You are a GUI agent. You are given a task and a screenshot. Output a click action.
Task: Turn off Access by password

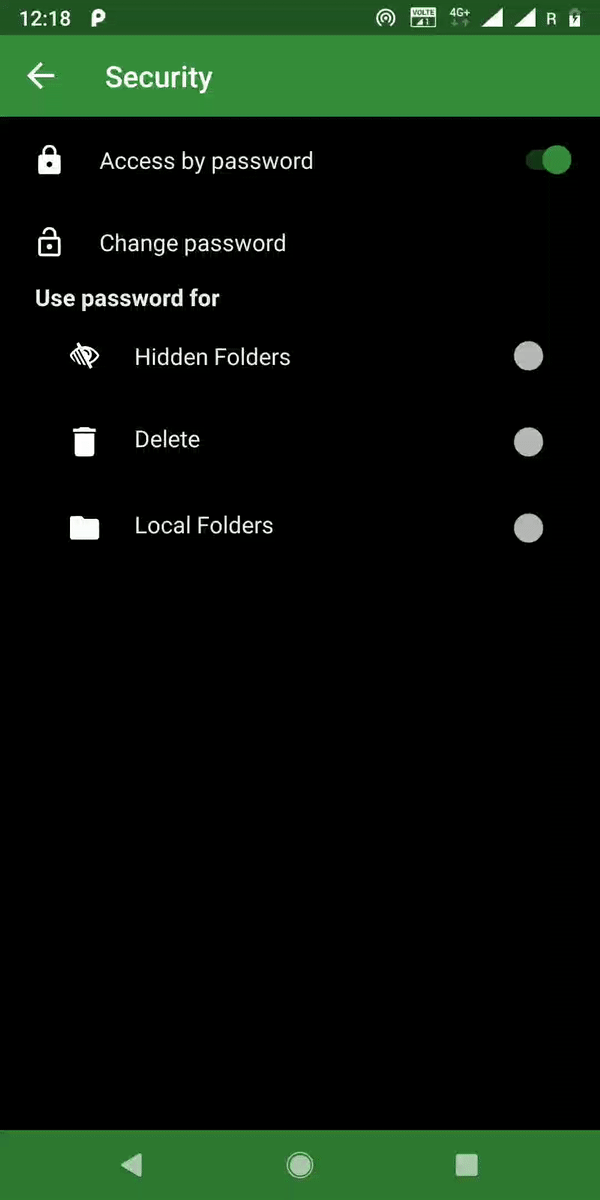click(x=549, y=160)
